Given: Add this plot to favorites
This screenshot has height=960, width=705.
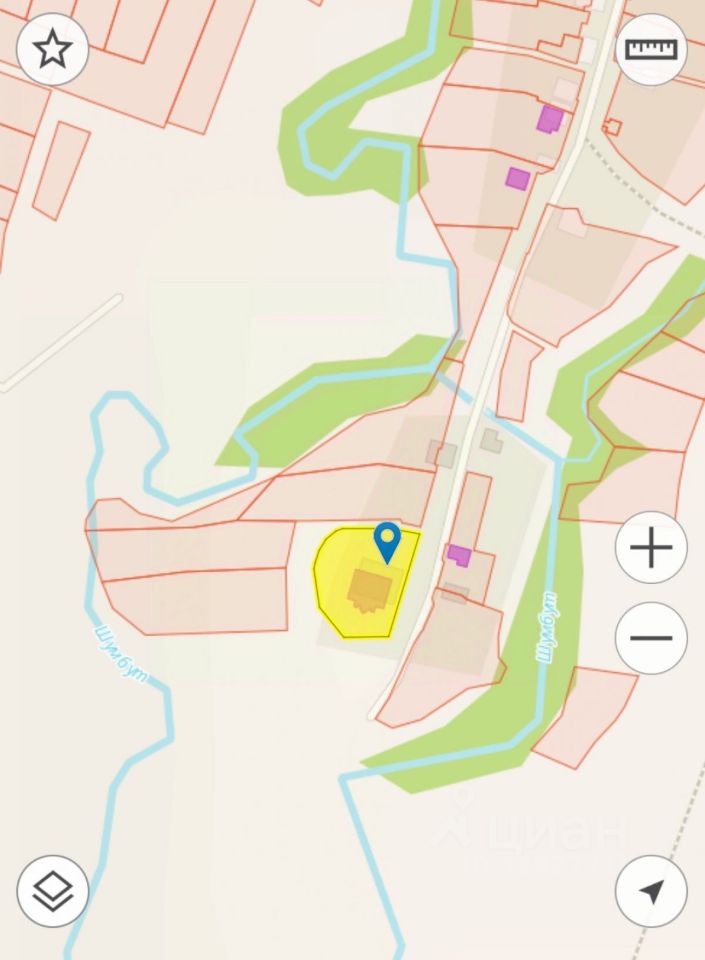Looking at the screenshot, I should coord(52,49).
